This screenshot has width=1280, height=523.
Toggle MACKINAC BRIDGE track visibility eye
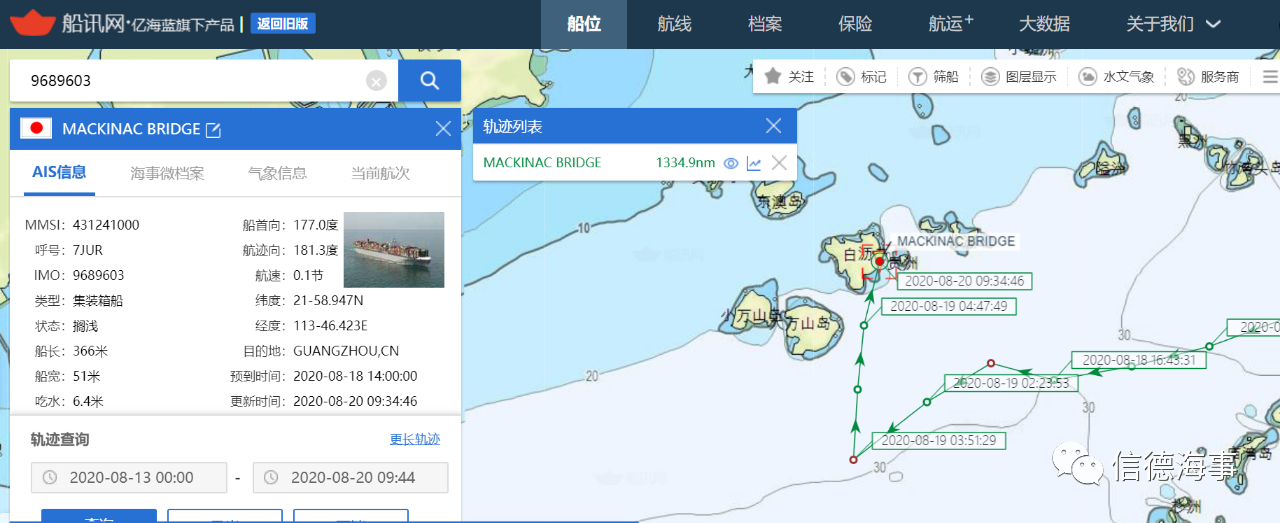click(x=731, y=163)
